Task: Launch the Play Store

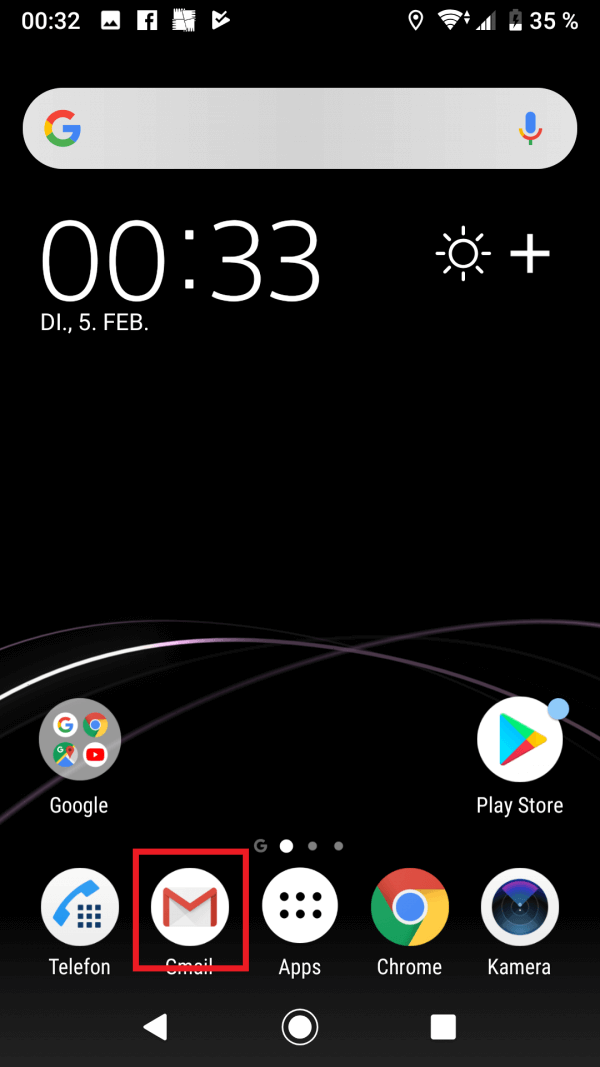Action: (x=519, y=741)
